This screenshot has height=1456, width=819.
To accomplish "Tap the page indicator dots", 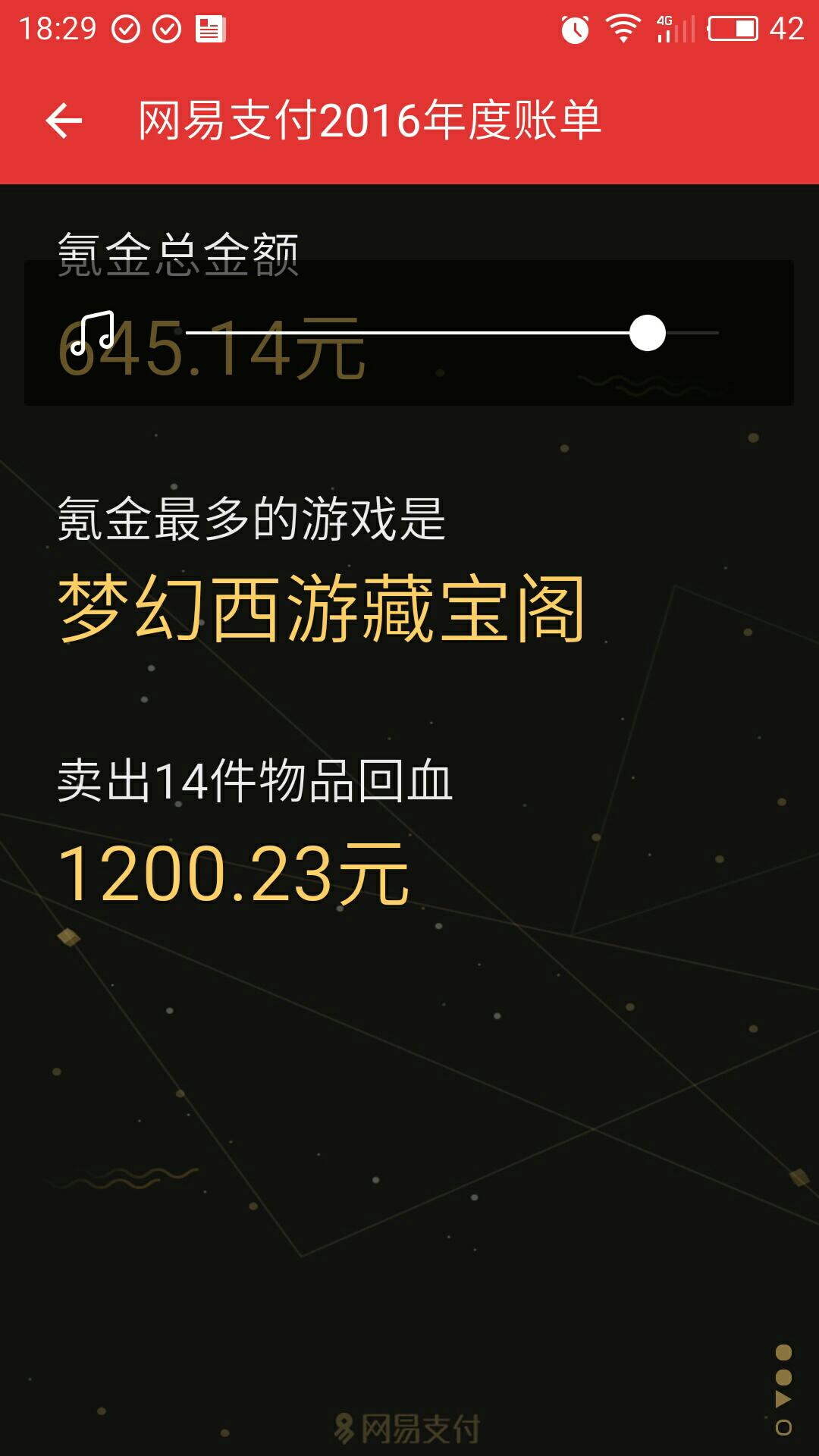I will point(783,1389).
